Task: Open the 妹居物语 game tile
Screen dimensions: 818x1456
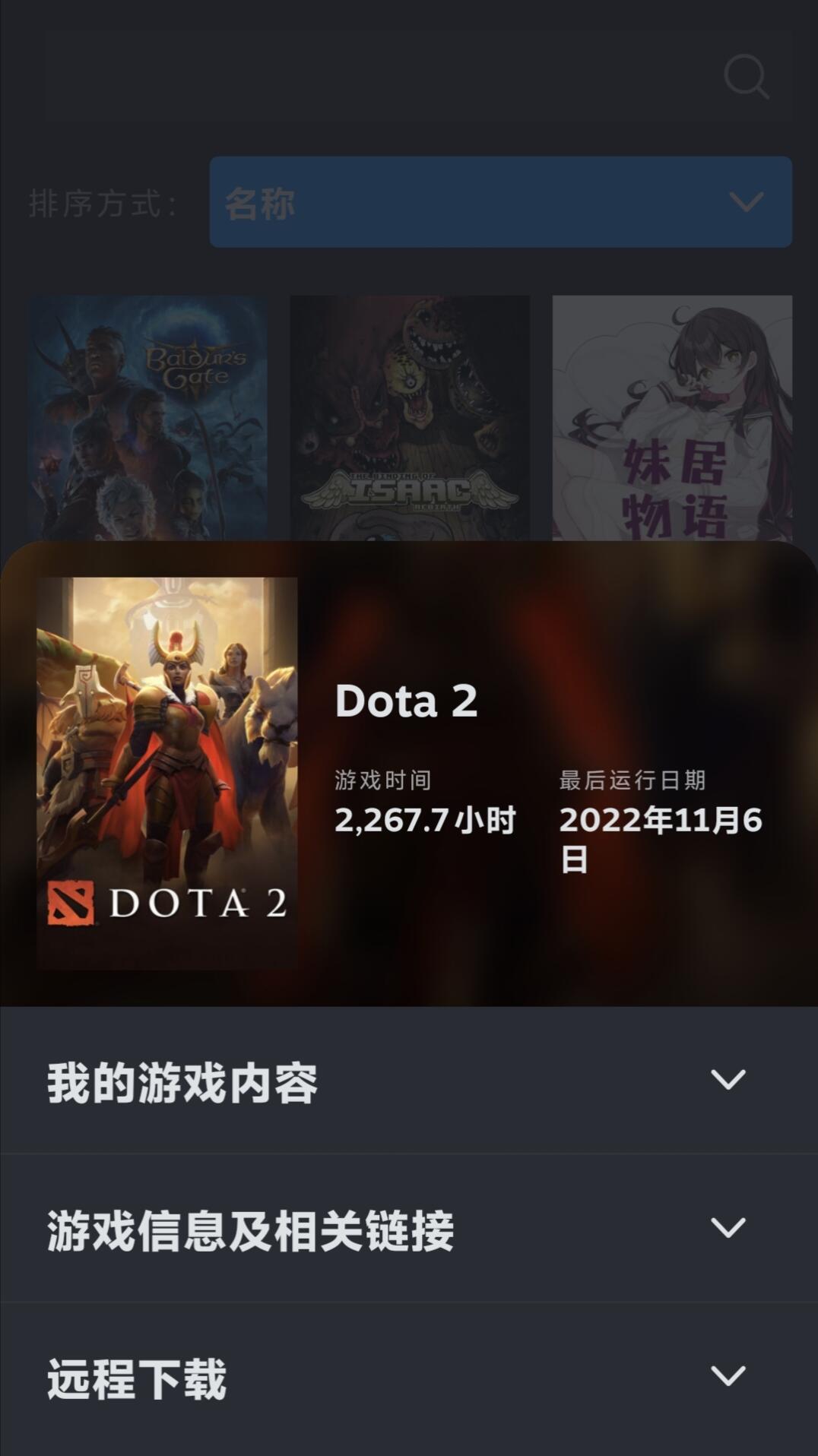Action: tap(672, 418)
